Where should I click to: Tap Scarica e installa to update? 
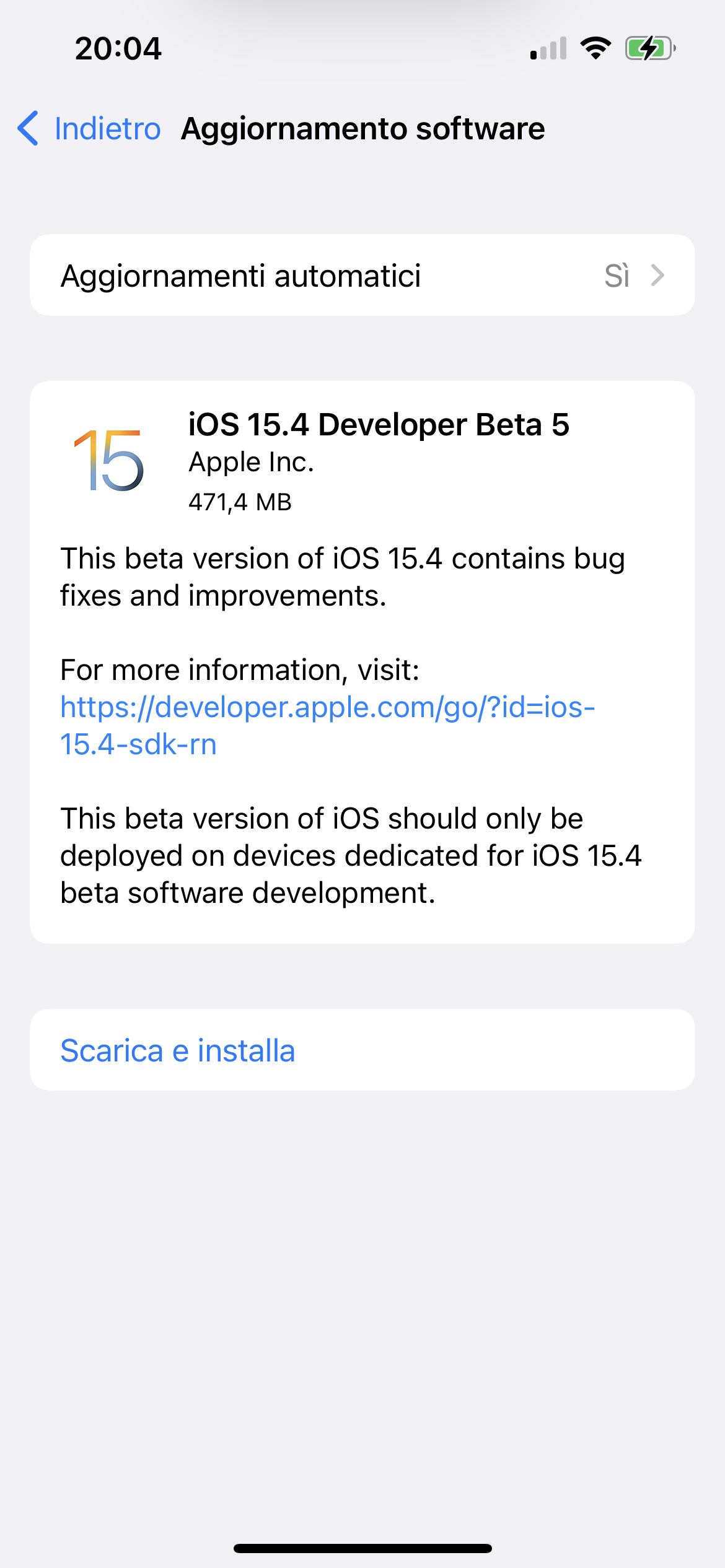coord(362,1050)
